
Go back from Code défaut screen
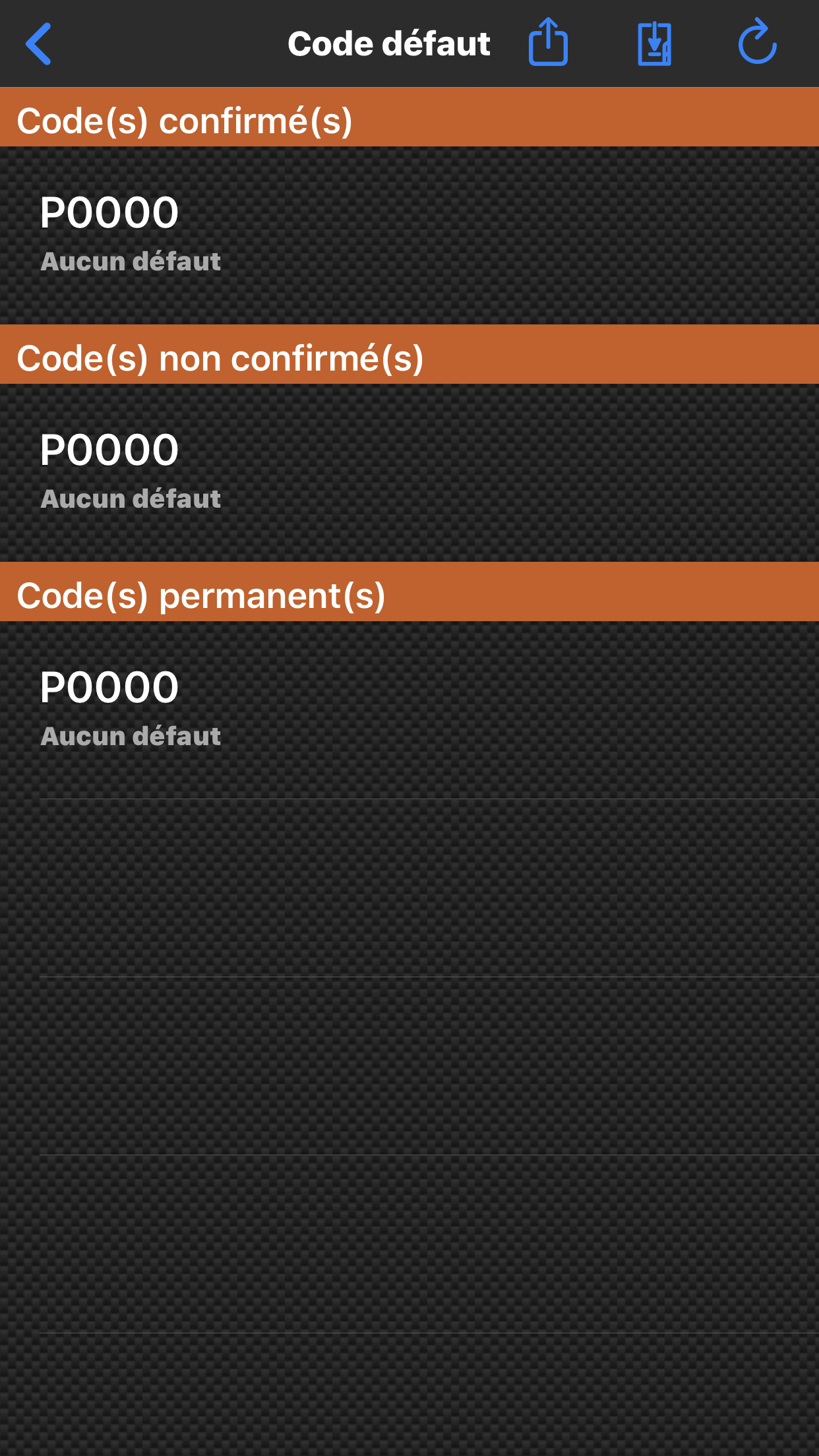coord(39,44)
